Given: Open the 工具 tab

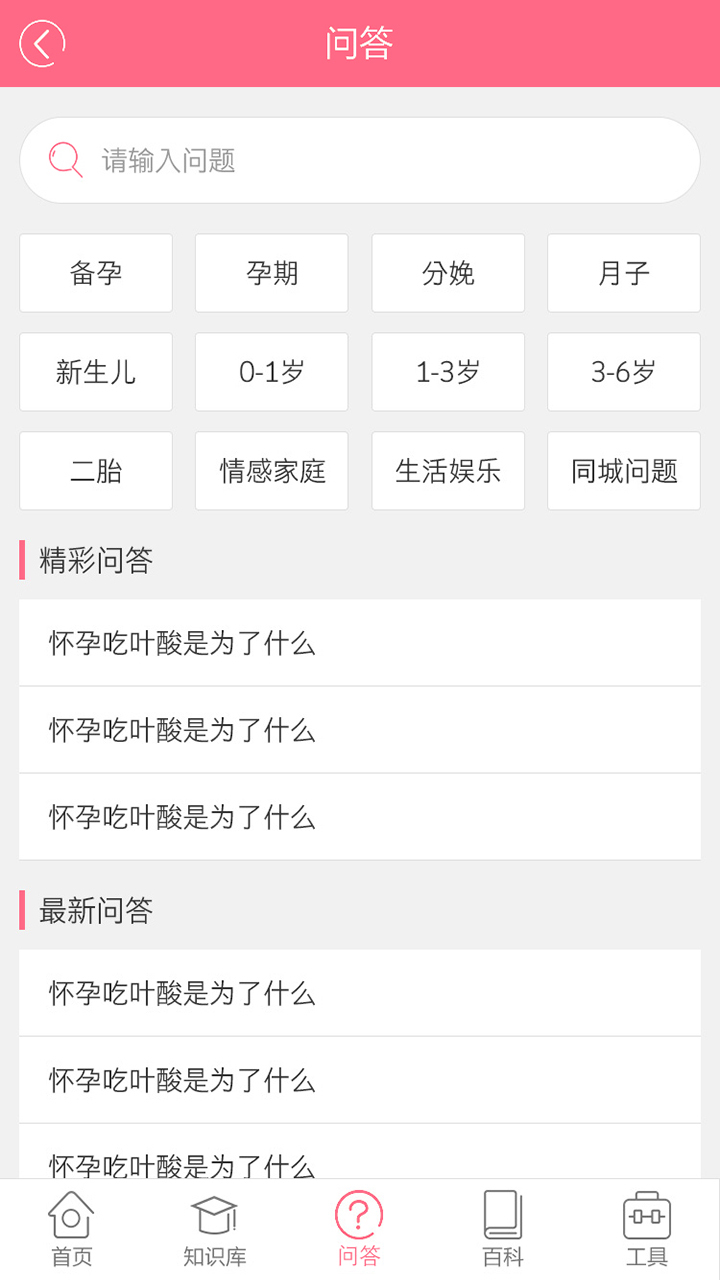Looking at the screenshot, I should click(647, 1229).
